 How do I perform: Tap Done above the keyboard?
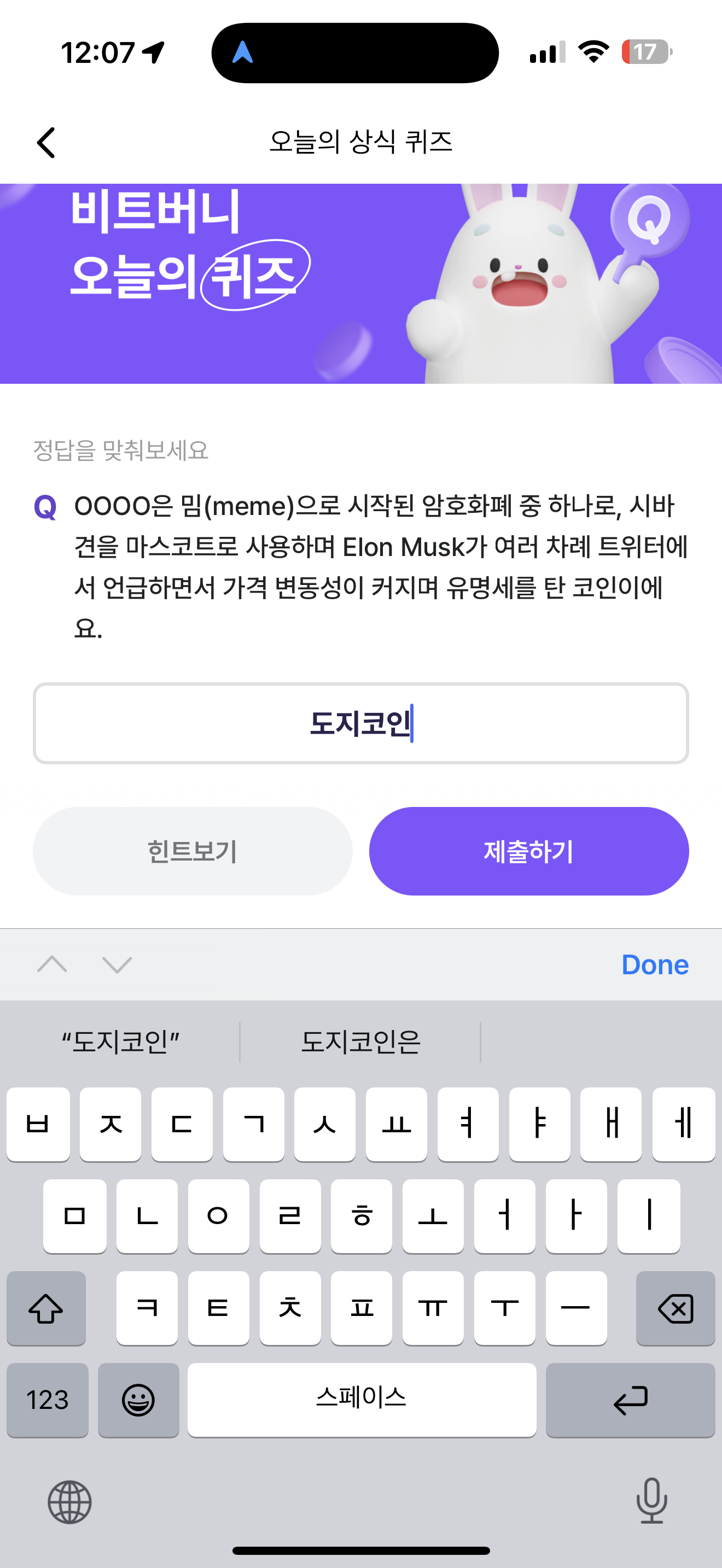tap(655, 965)
